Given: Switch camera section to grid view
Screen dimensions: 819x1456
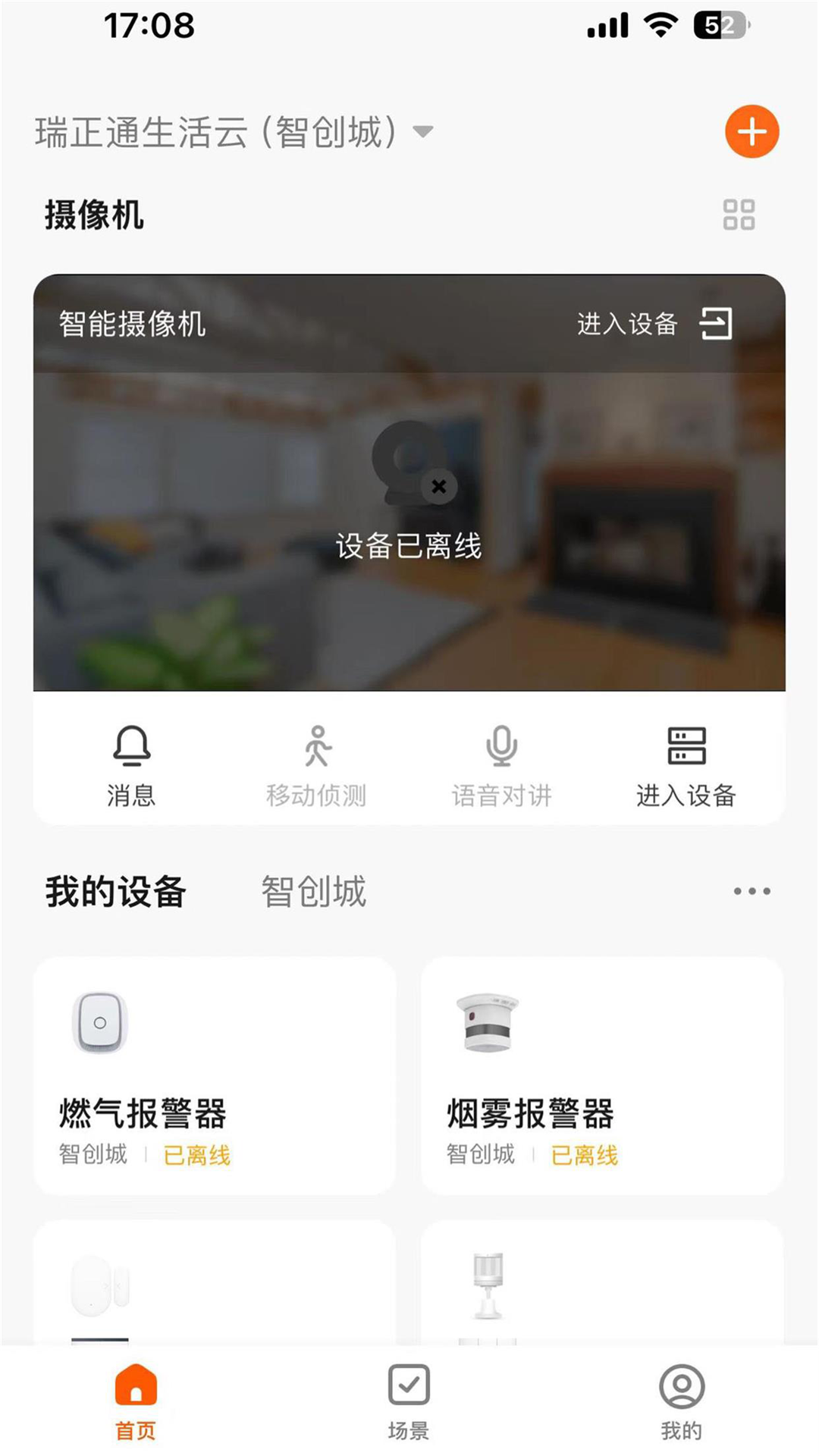Looking at the screenshot, I should tap(738, 215).
